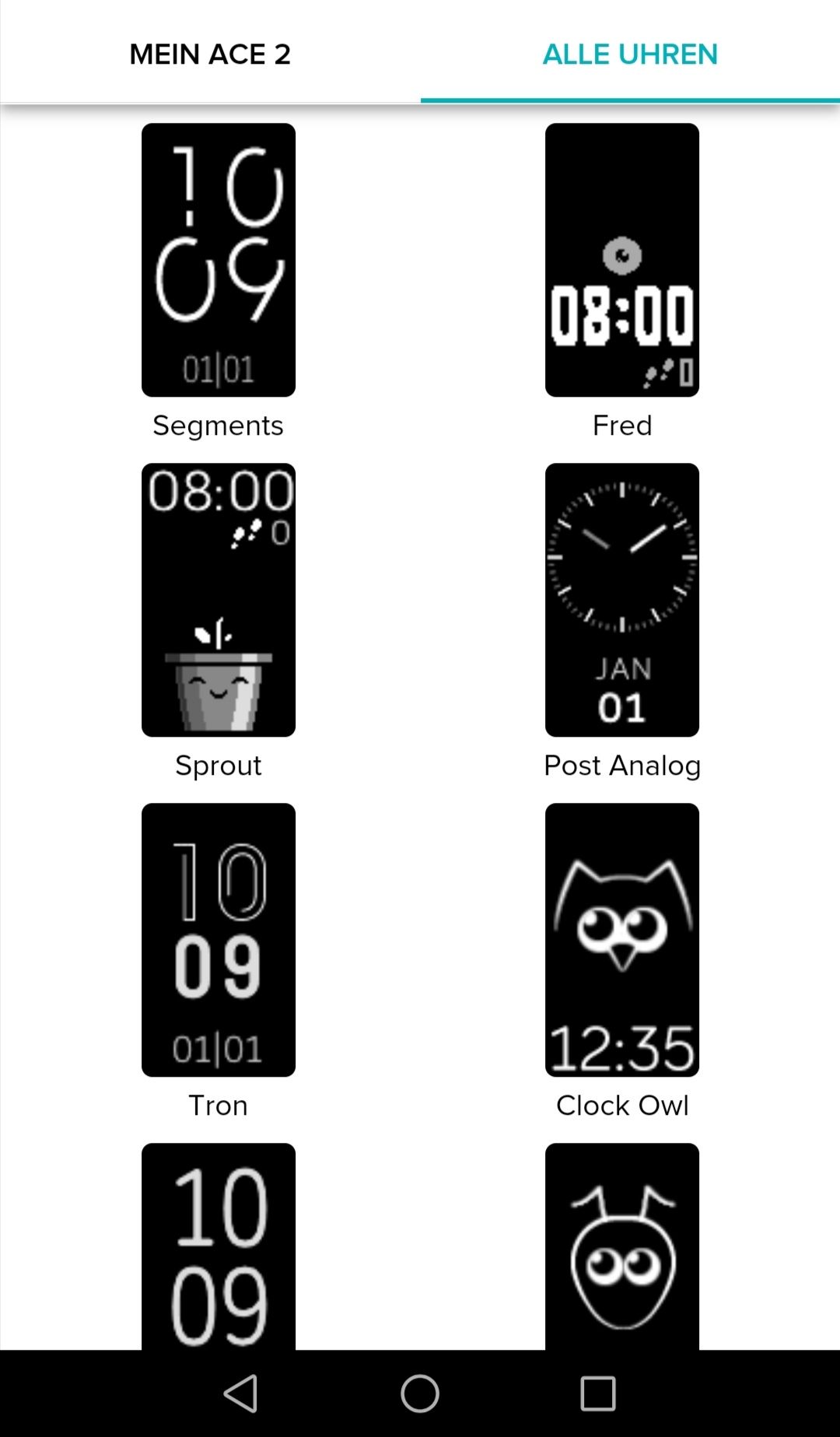Open the Post Analog clock face
This screenshot has width=840, height=1437.
point(622,600)
